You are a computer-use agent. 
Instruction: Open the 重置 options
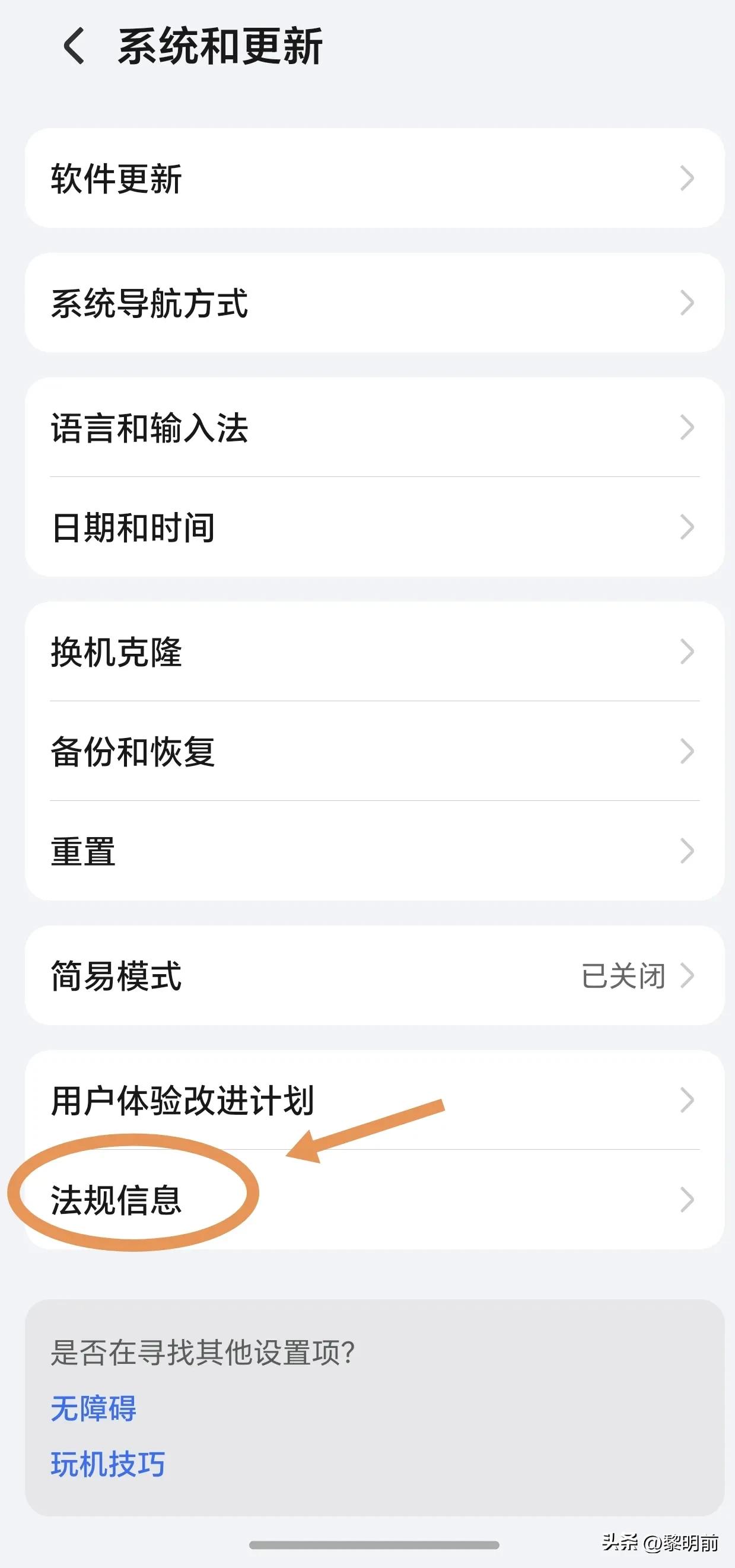374,851
